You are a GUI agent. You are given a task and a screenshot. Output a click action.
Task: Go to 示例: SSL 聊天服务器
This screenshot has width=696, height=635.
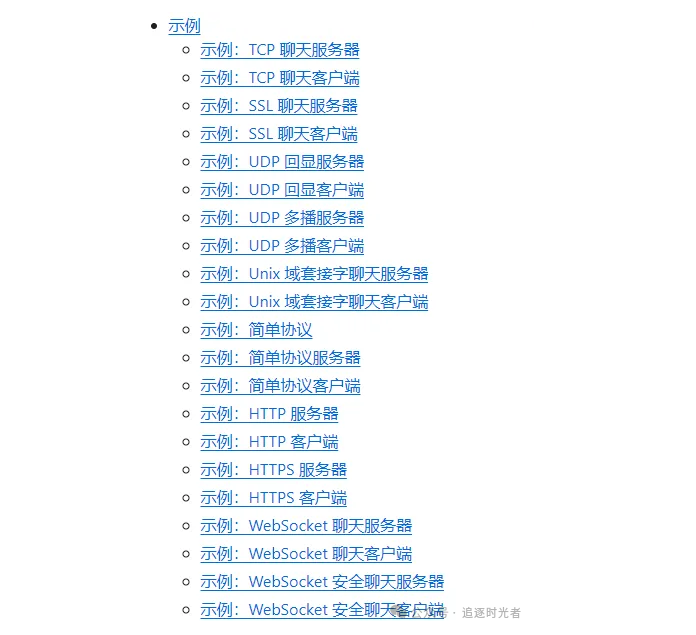pyautogui.click(x=278, y=106)
